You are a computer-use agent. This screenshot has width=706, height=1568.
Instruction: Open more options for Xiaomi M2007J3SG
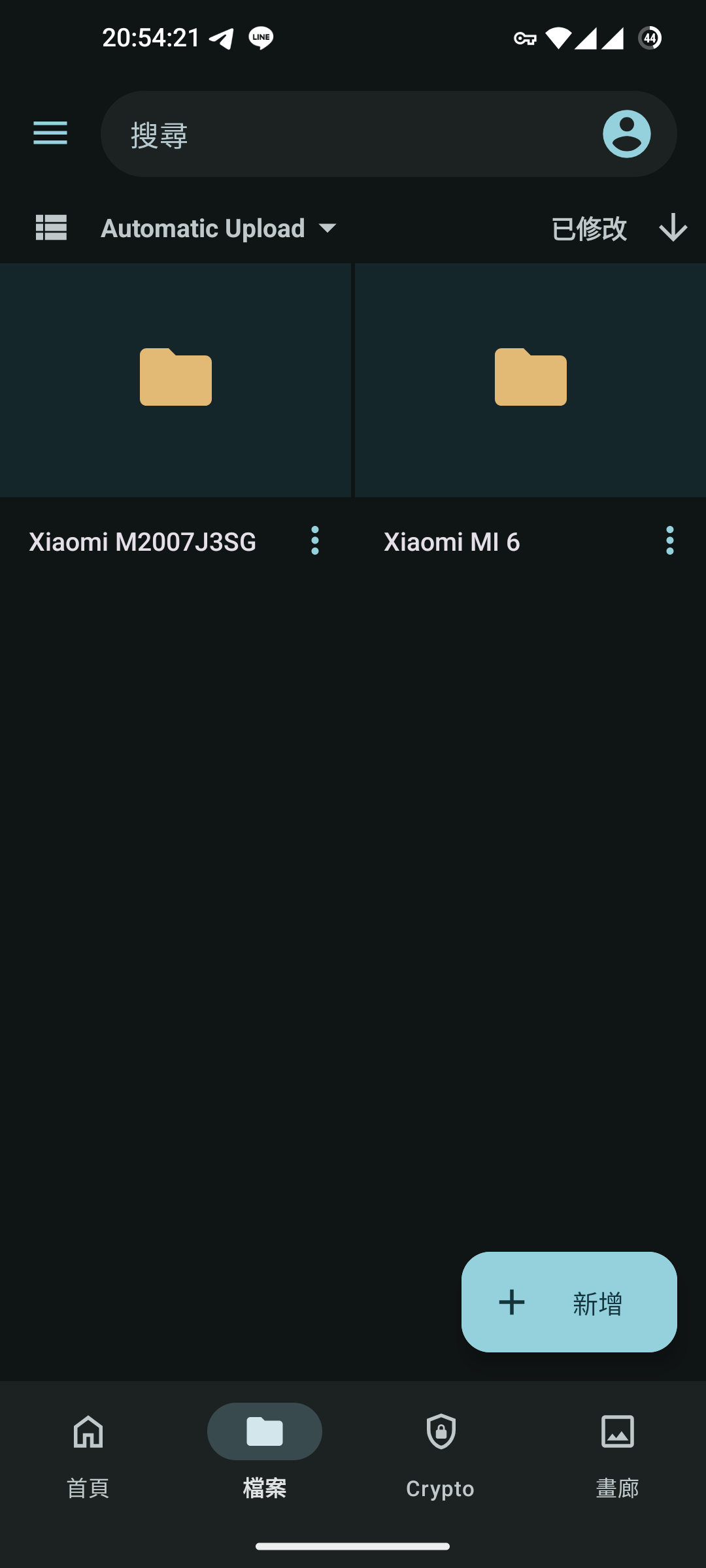pyautogui.click(x=315, y=541)
